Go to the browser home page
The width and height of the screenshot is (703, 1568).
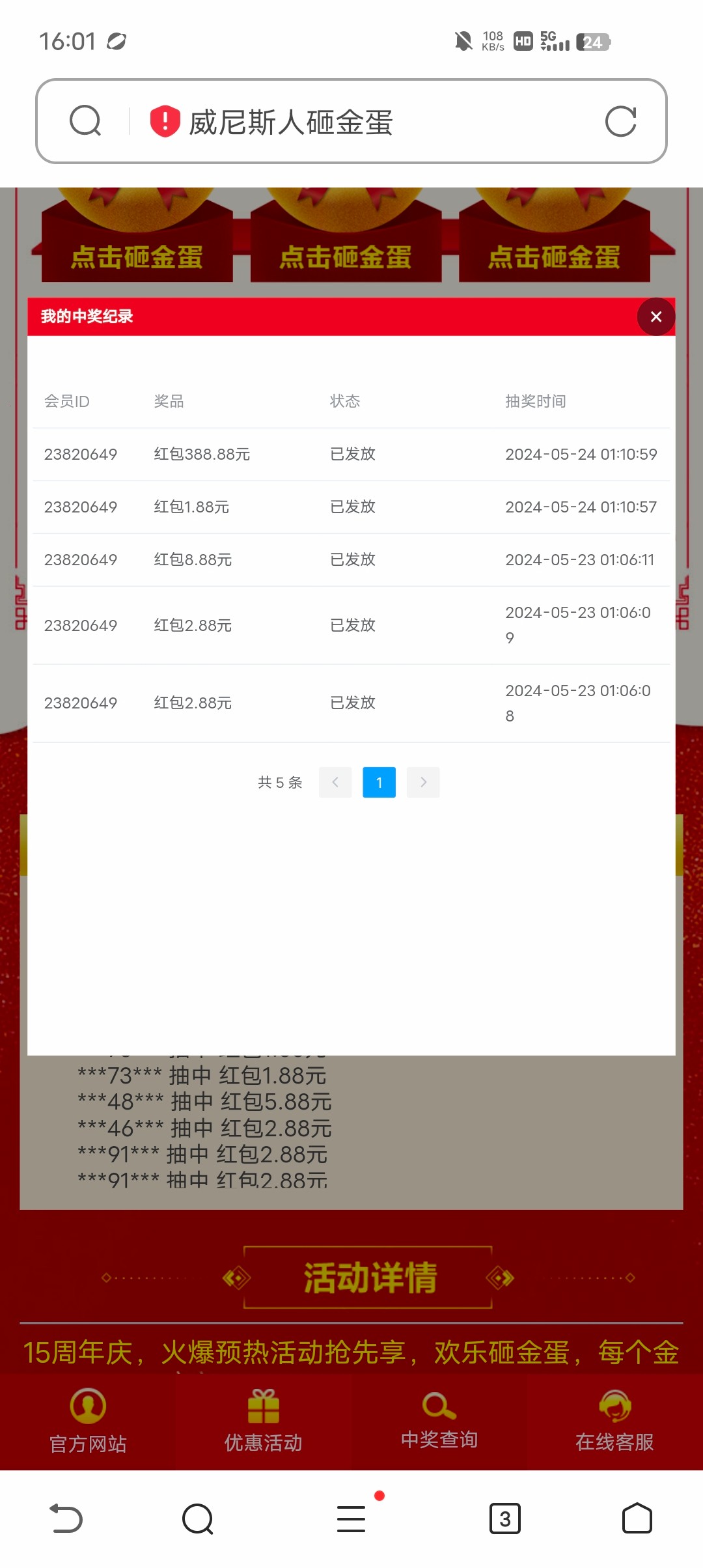637,1519
